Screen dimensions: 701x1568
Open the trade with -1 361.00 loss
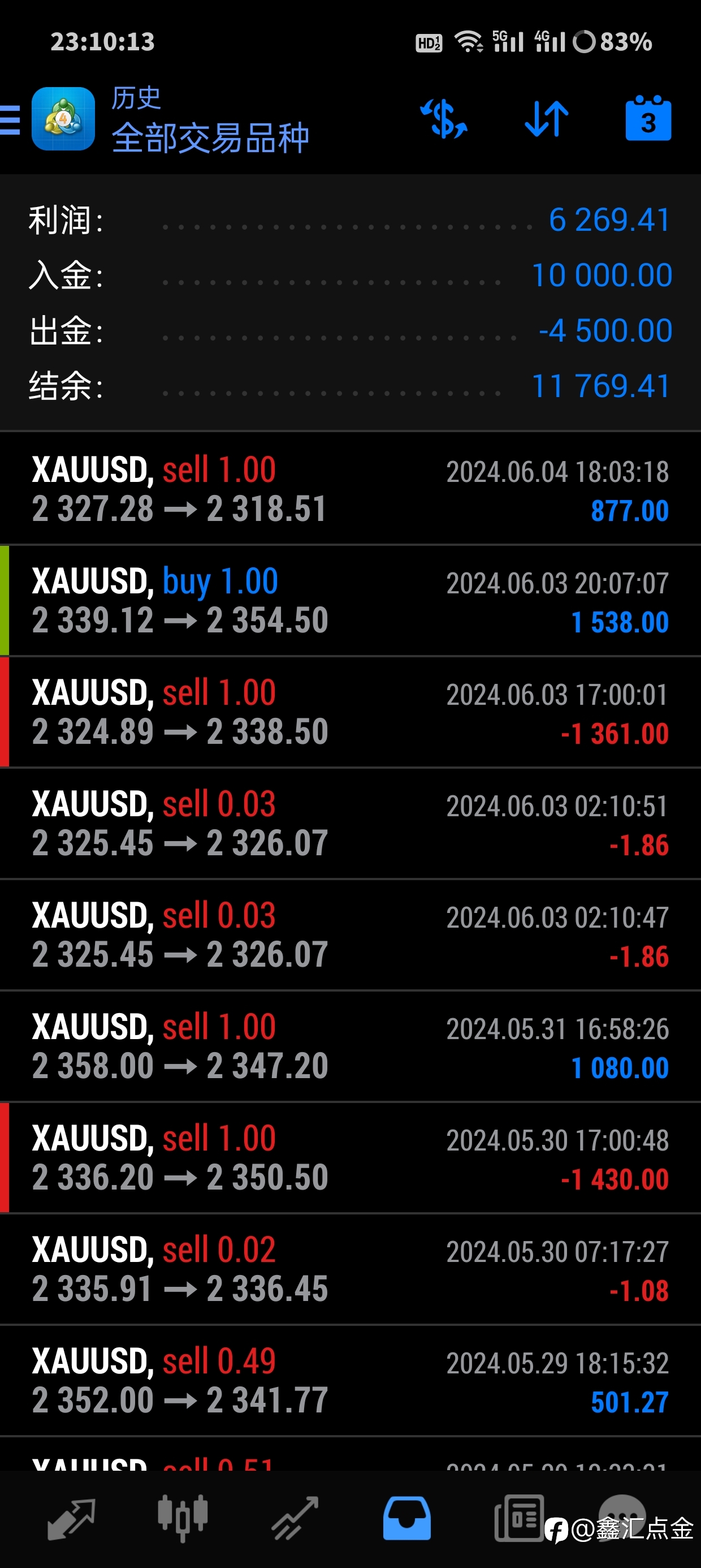point(350,712)
